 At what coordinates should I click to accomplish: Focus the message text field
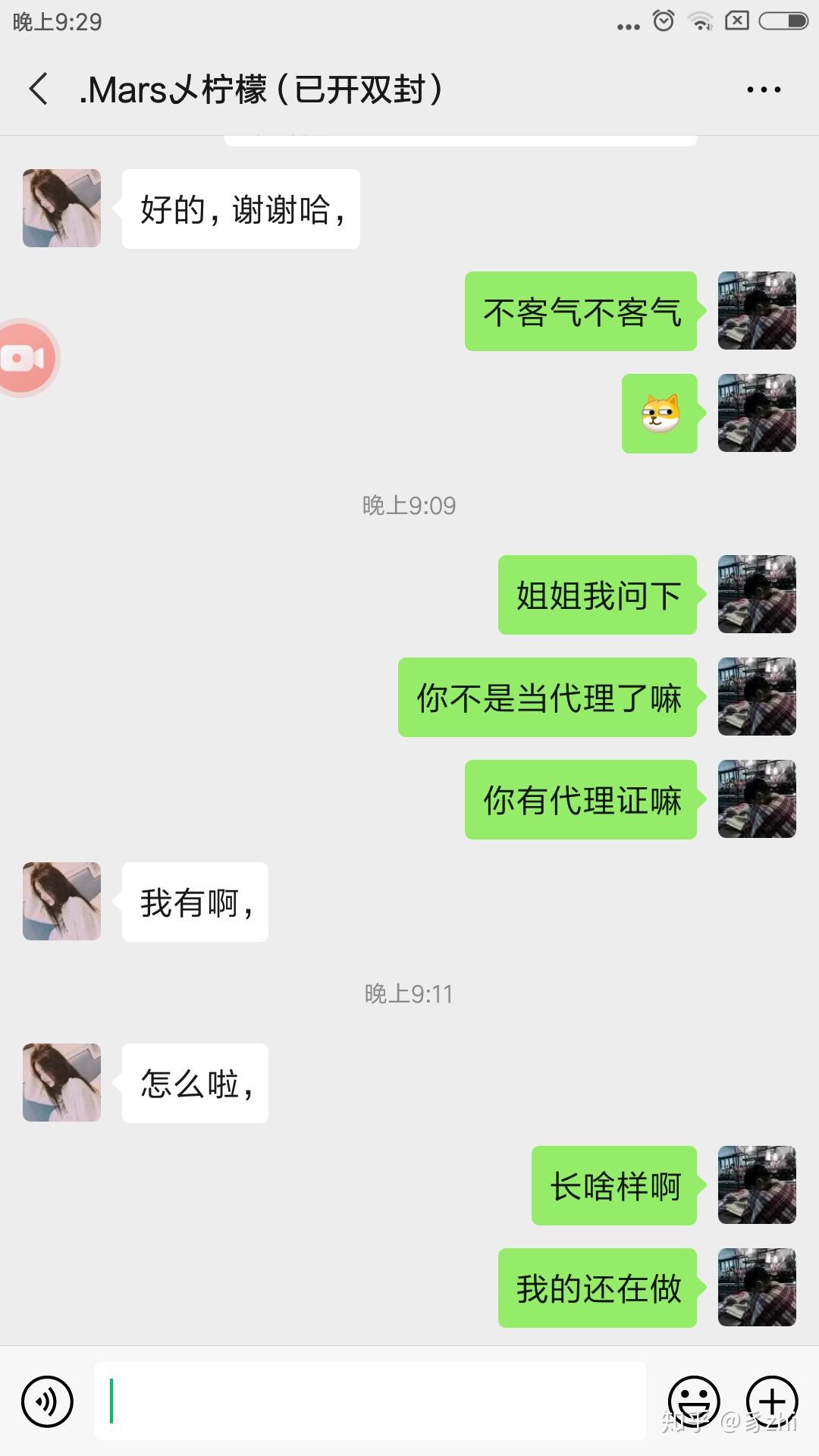[x=370, y=1401]
